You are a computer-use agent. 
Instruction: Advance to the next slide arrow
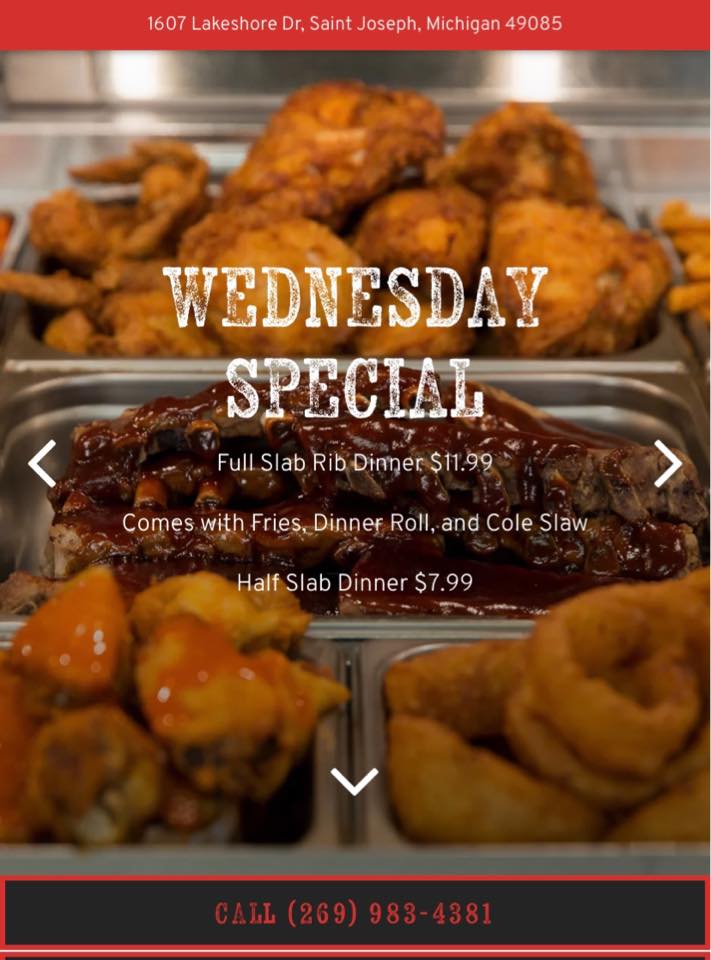(668, 463)
